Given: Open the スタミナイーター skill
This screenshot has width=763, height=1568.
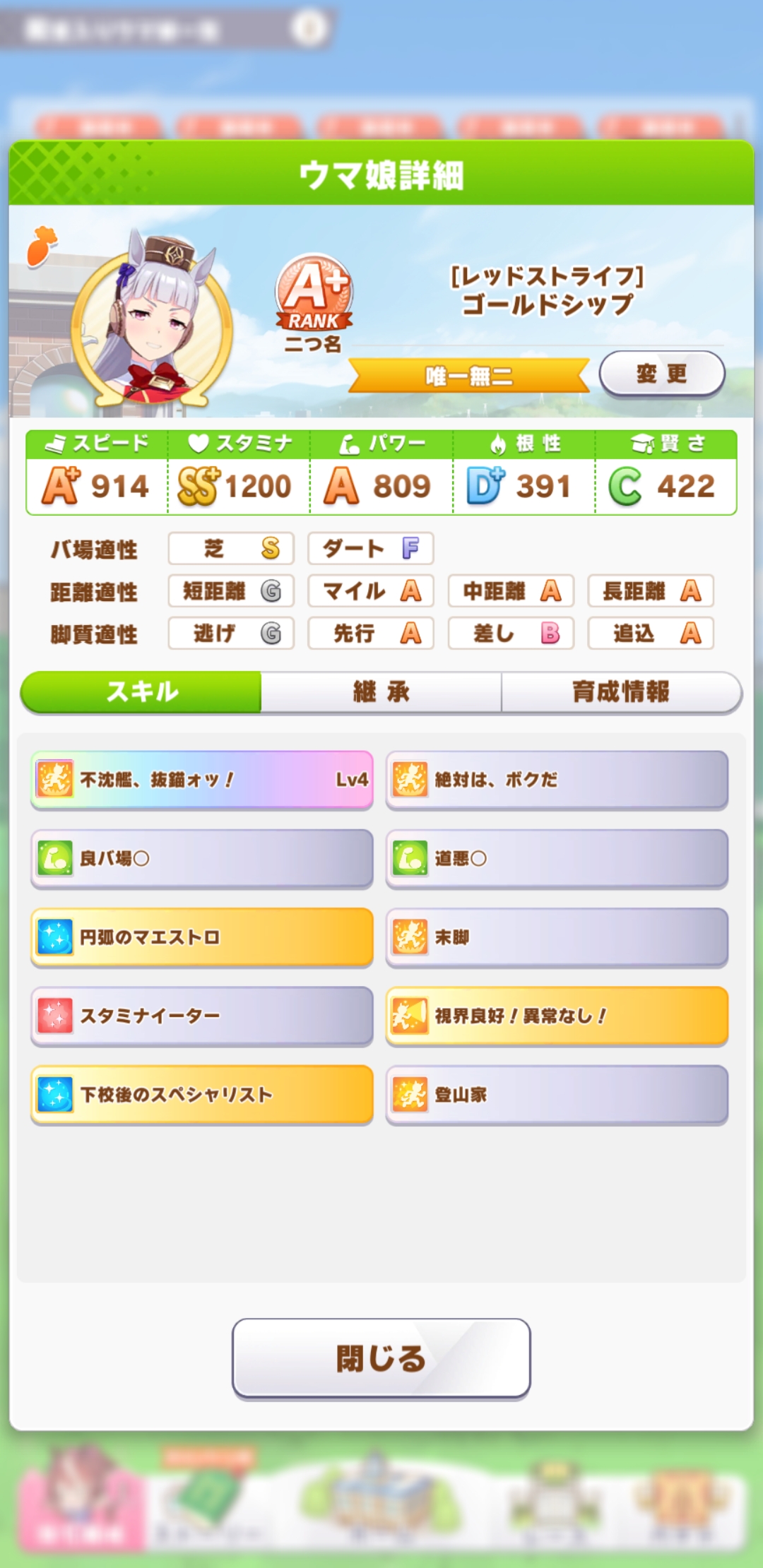Looking at the screenshot, I should click(x=202, y=1016).
